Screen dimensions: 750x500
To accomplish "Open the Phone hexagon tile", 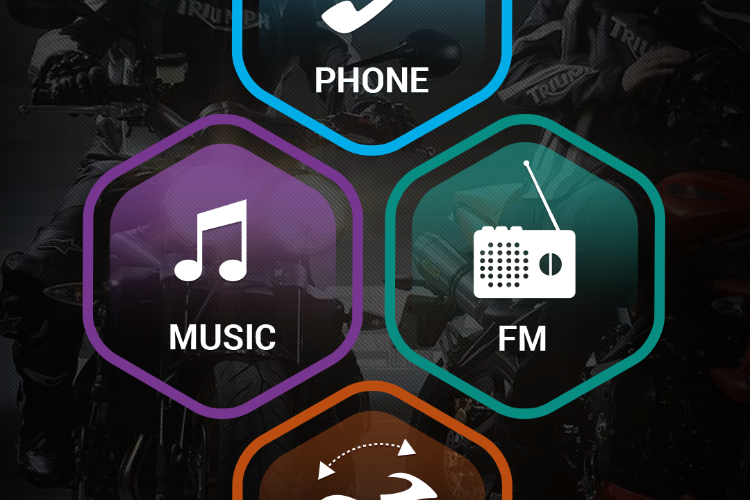I will (372, 60).
